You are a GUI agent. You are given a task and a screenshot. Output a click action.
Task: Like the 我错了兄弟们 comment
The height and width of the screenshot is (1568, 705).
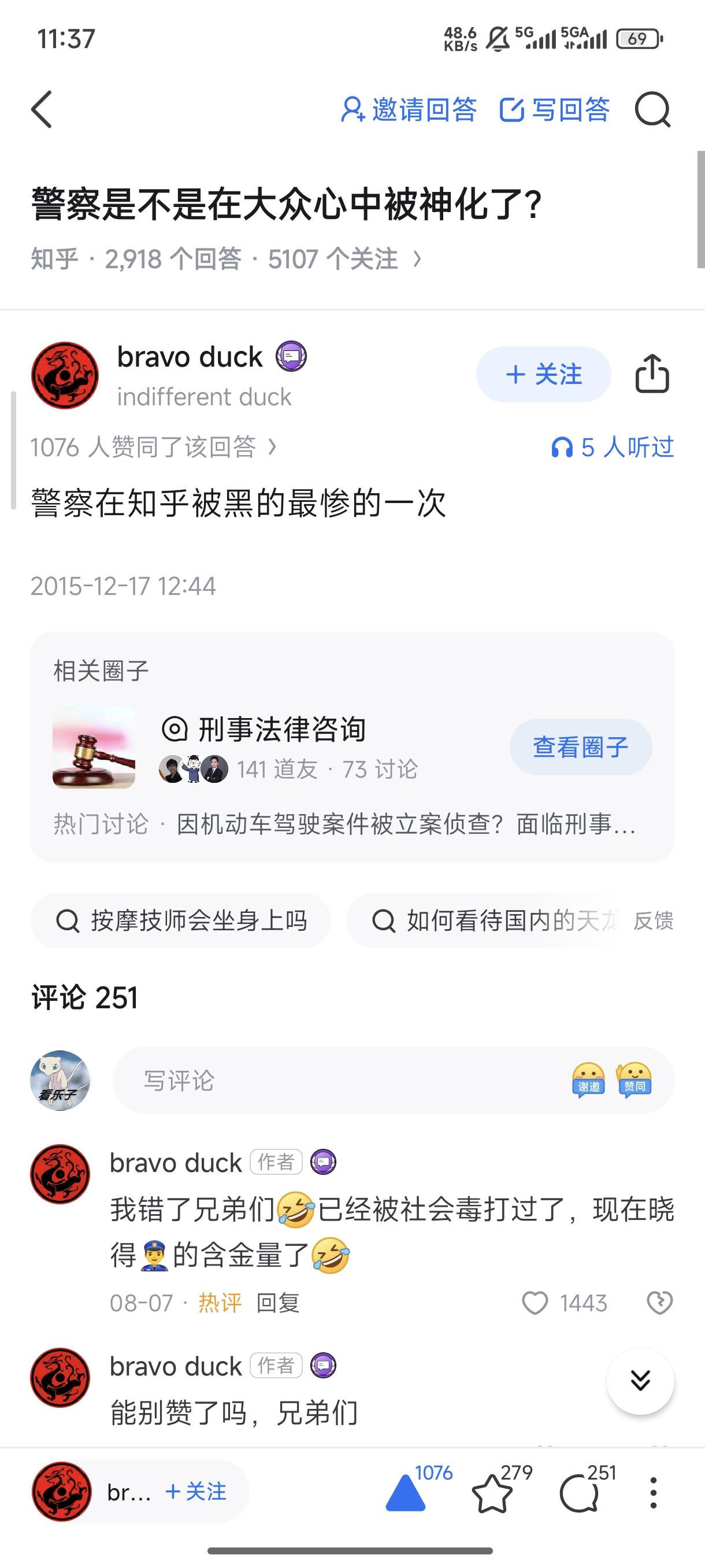(x=535, y=1303)
